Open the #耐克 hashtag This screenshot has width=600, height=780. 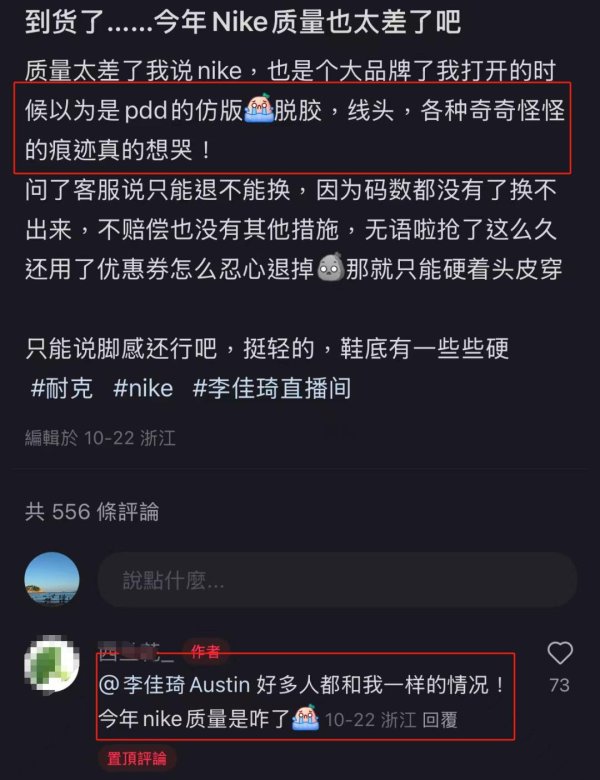(61, 388)
